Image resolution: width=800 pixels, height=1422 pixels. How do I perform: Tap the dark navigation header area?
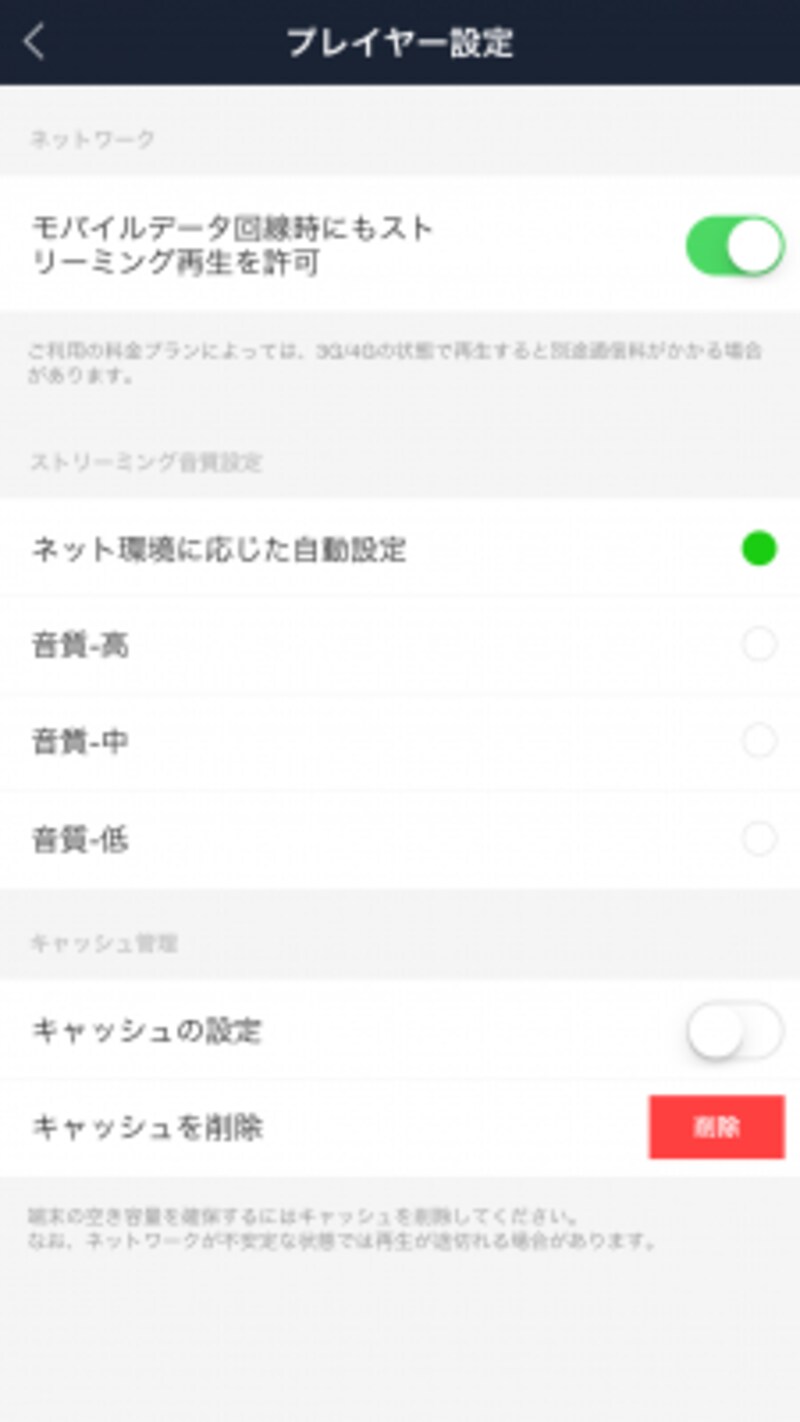click(600, 42)
